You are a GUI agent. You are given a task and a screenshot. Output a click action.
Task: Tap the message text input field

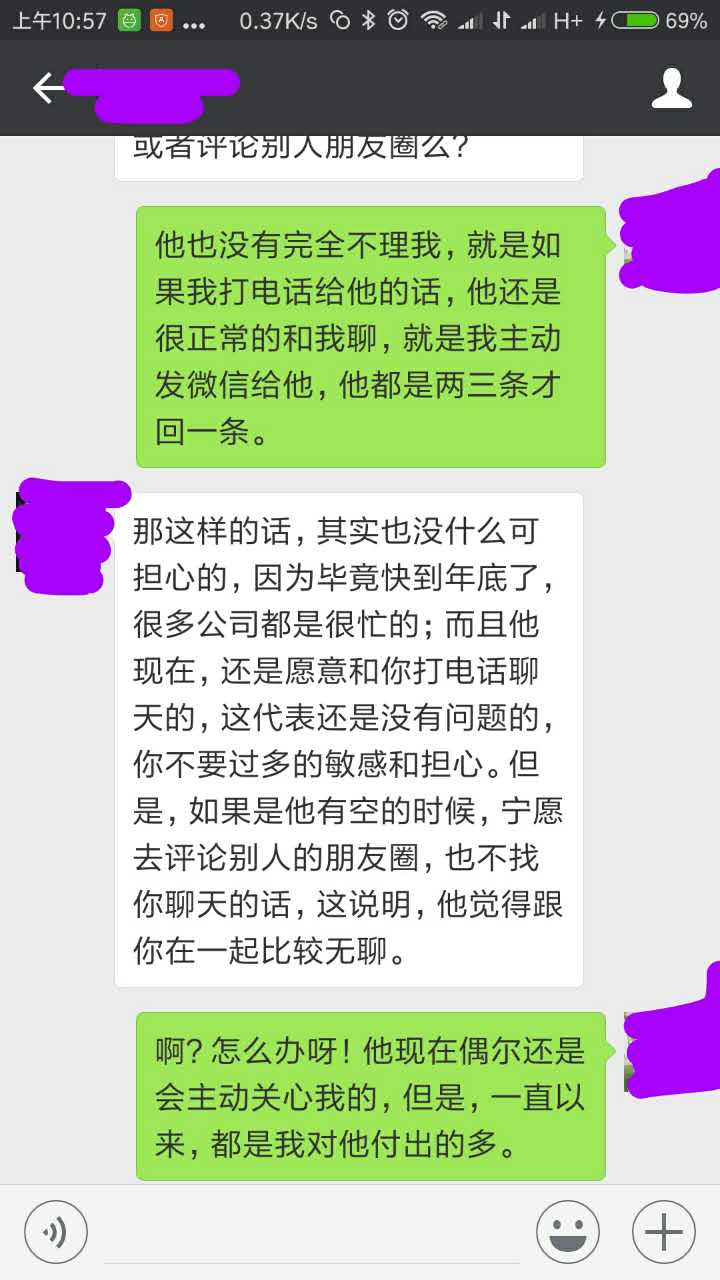[x=310, y=1235]
